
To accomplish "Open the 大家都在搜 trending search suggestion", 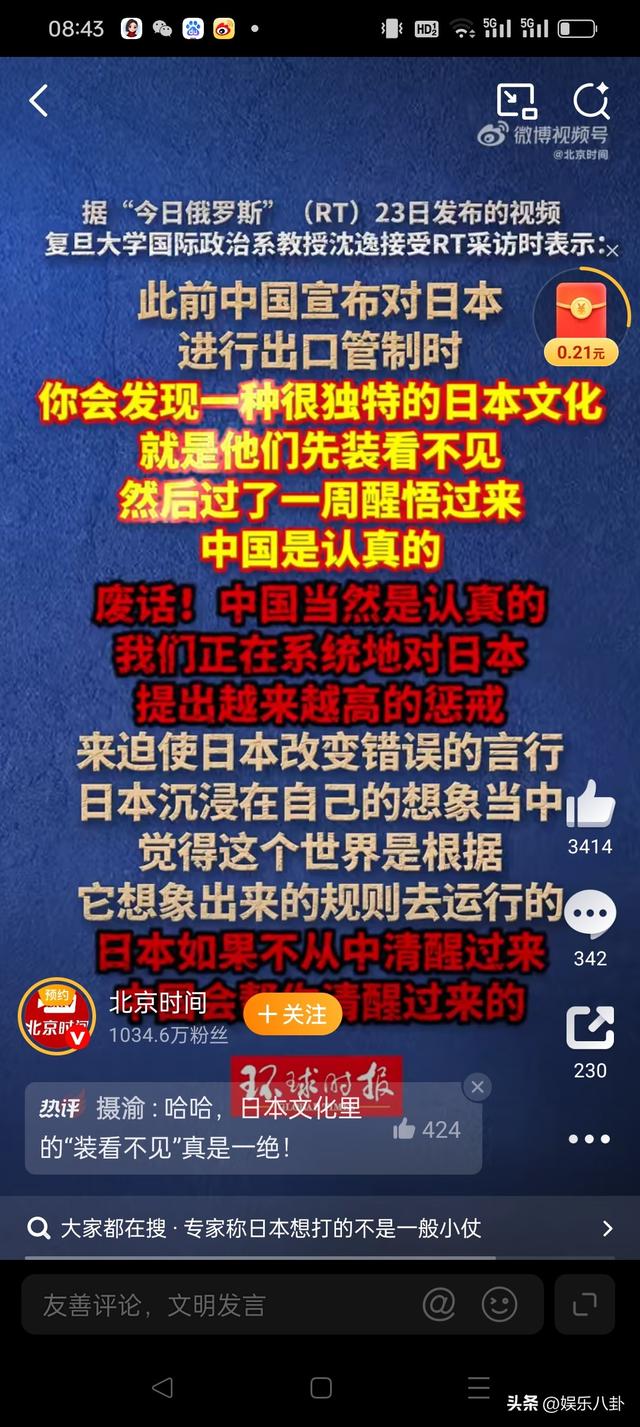I will point(320,1229).
